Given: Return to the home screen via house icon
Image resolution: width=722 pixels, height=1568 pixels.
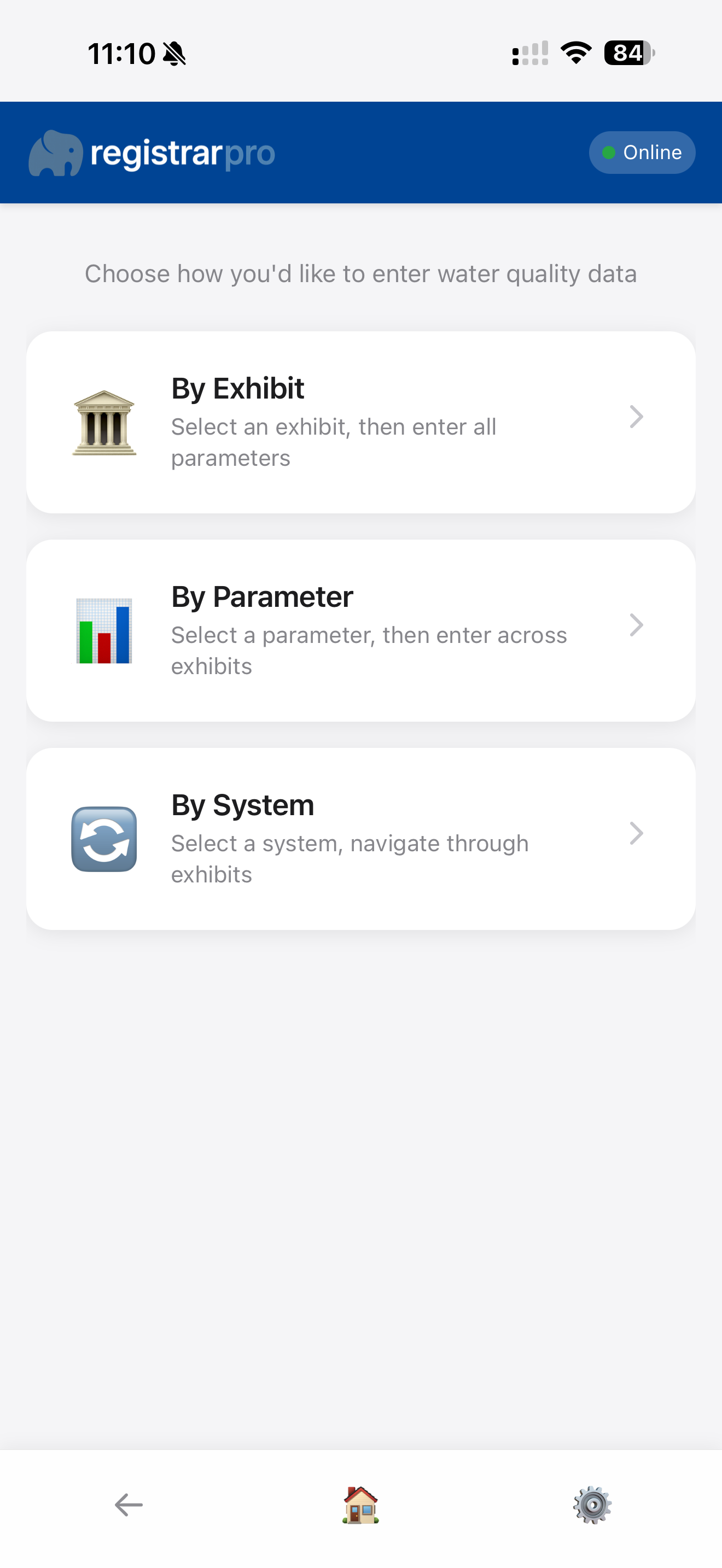Looking at the screenshot, I should 360,1504.
